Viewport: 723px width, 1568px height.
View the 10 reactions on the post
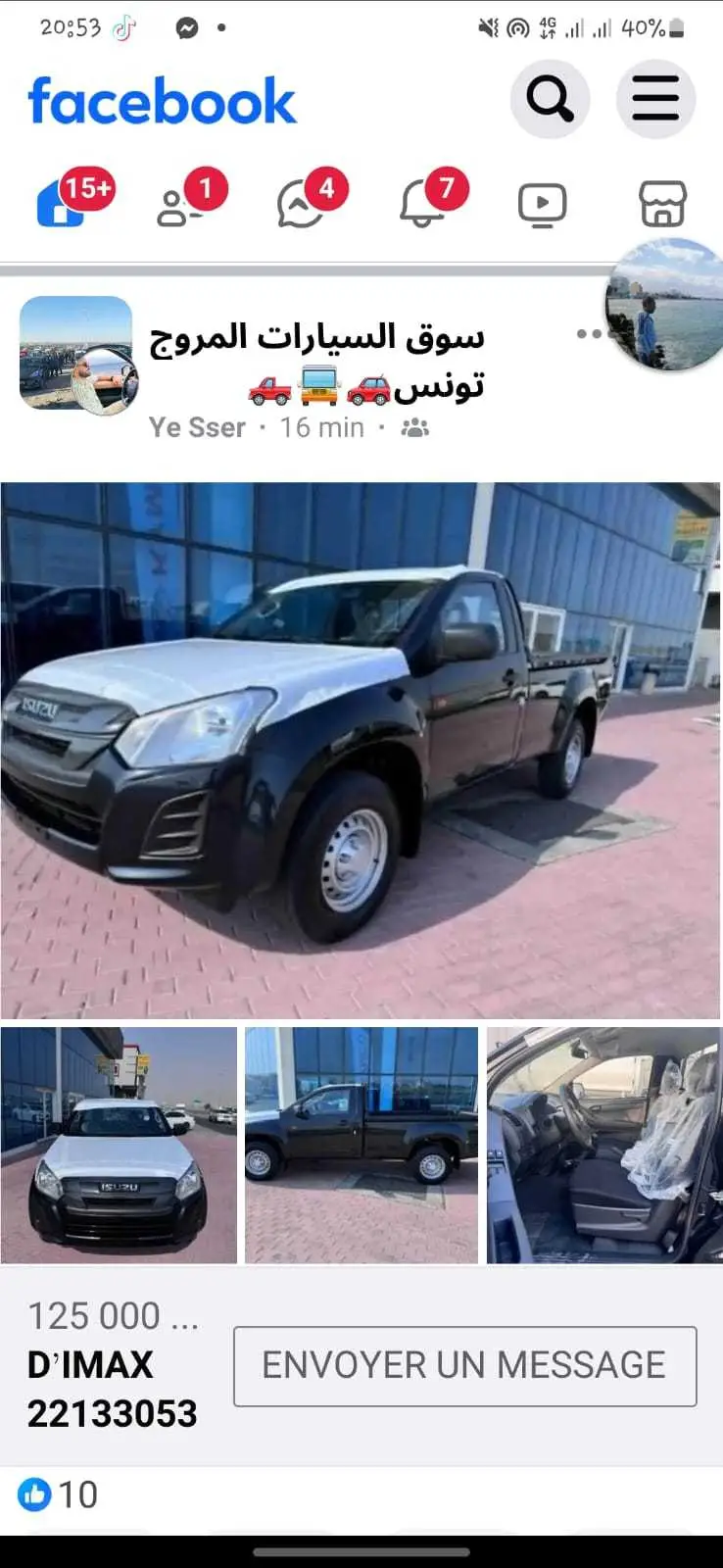(x=59, y=1494)
